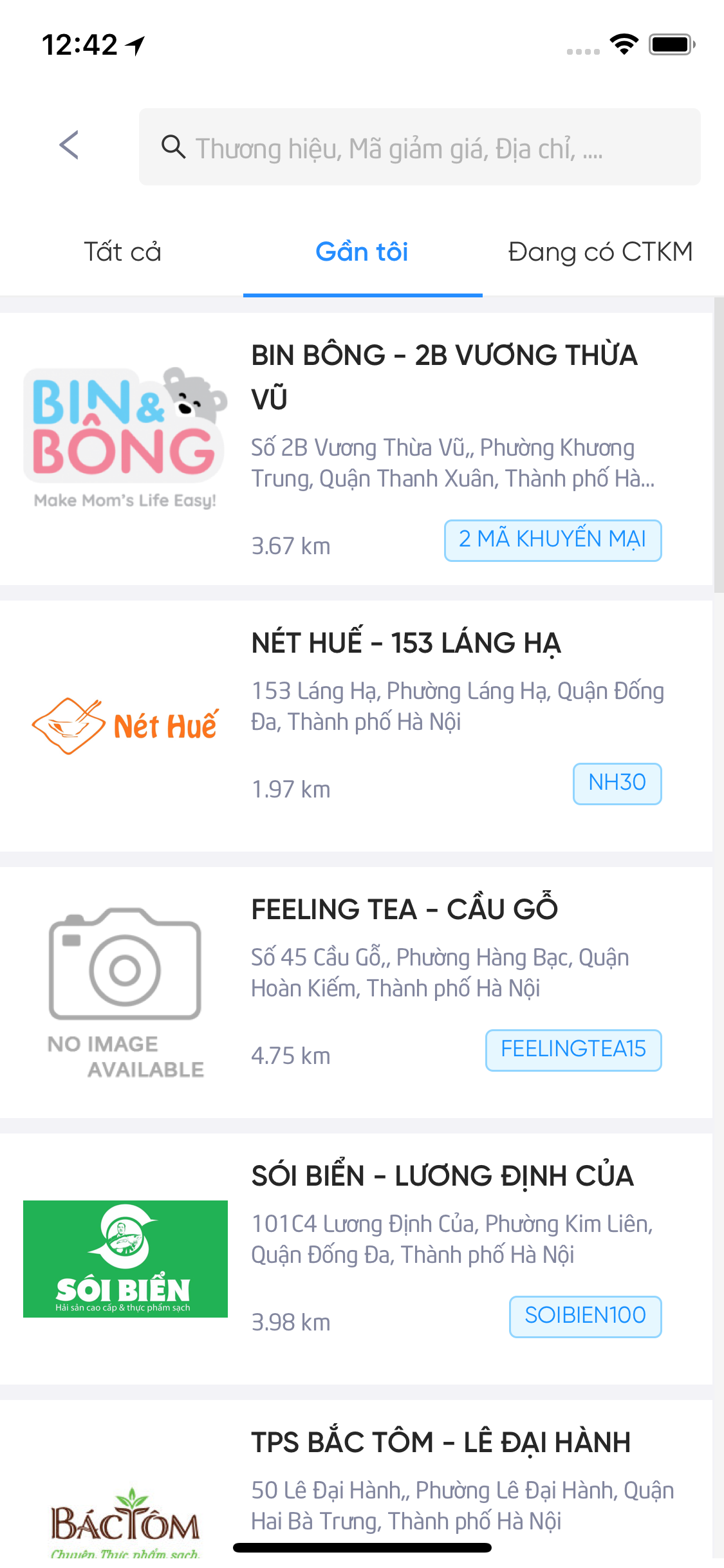724x1568 pixels.
Task: Select the FEELINGTEA15 promo code
Action: tap(573, 1050)
